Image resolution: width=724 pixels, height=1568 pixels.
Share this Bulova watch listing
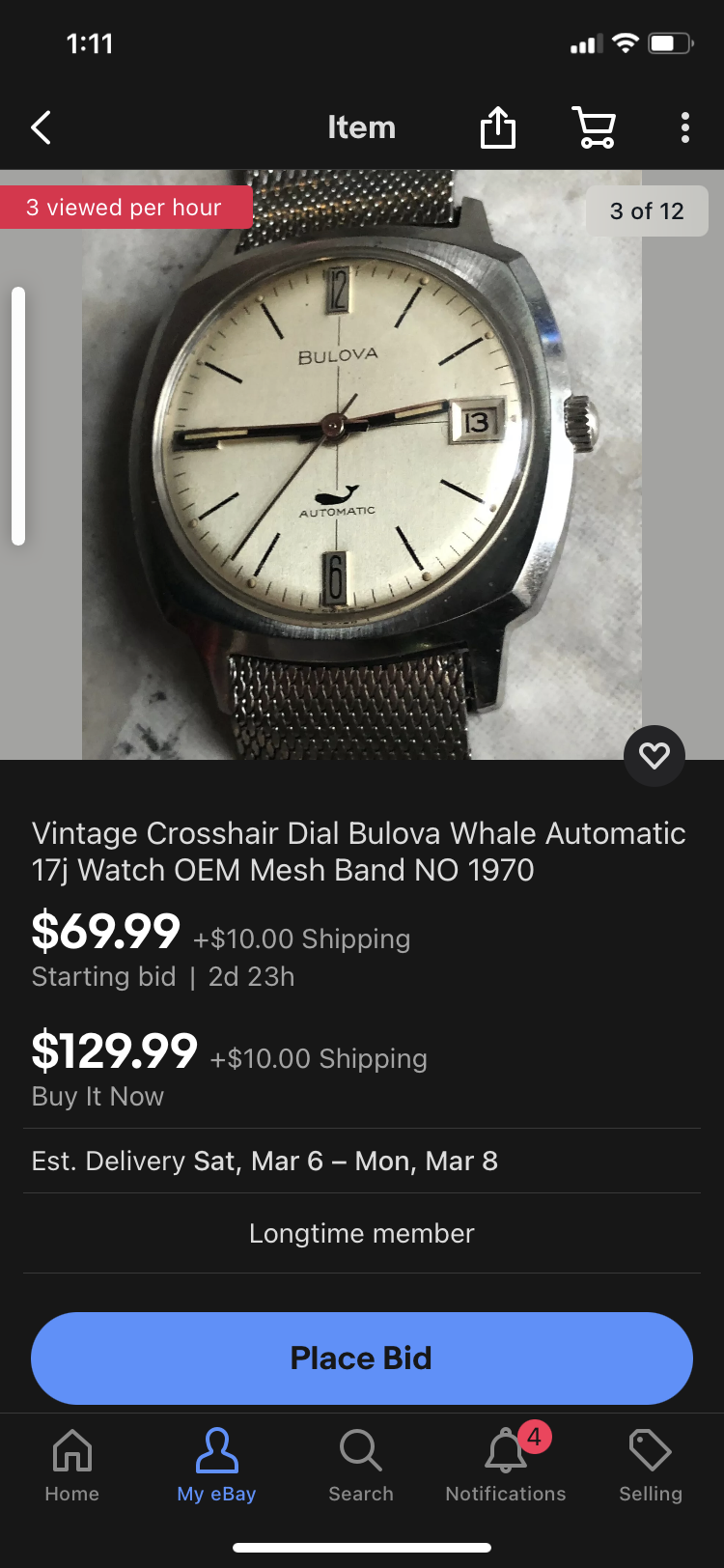498,127
